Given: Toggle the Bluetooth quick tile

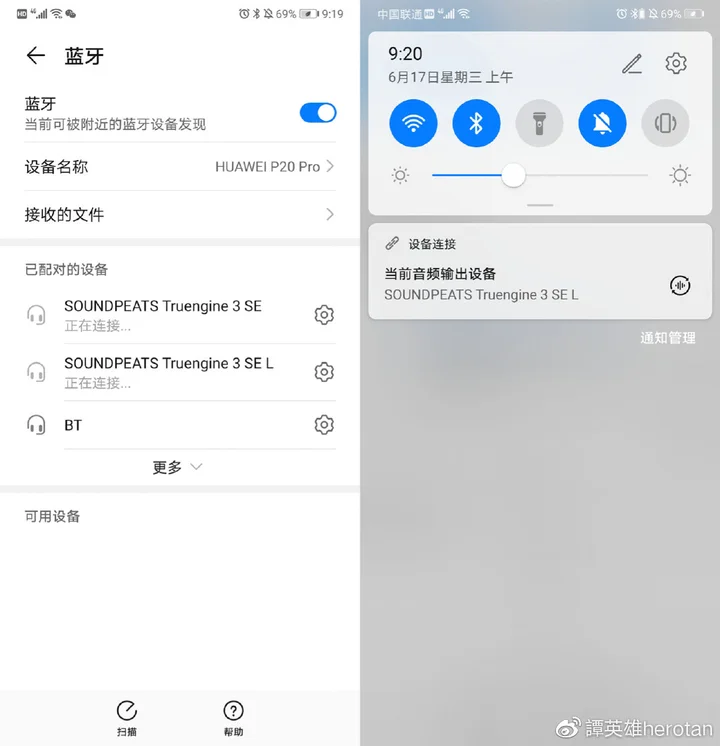Looking at the screenshot, I should [x=476, y=124].
